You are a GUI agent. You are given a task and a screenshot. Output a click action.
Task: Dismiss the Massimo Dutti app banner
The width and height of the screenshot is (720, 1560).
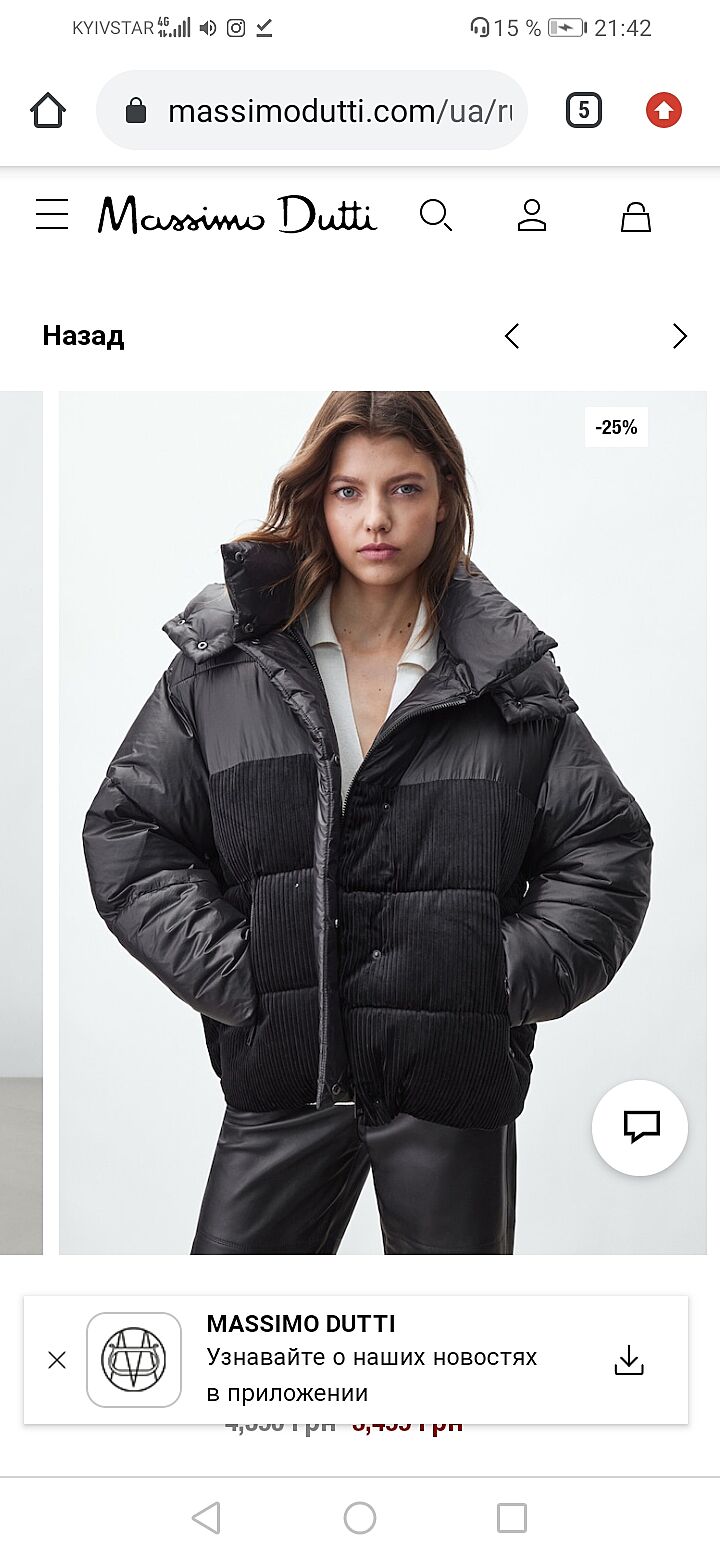[57, 1360]
